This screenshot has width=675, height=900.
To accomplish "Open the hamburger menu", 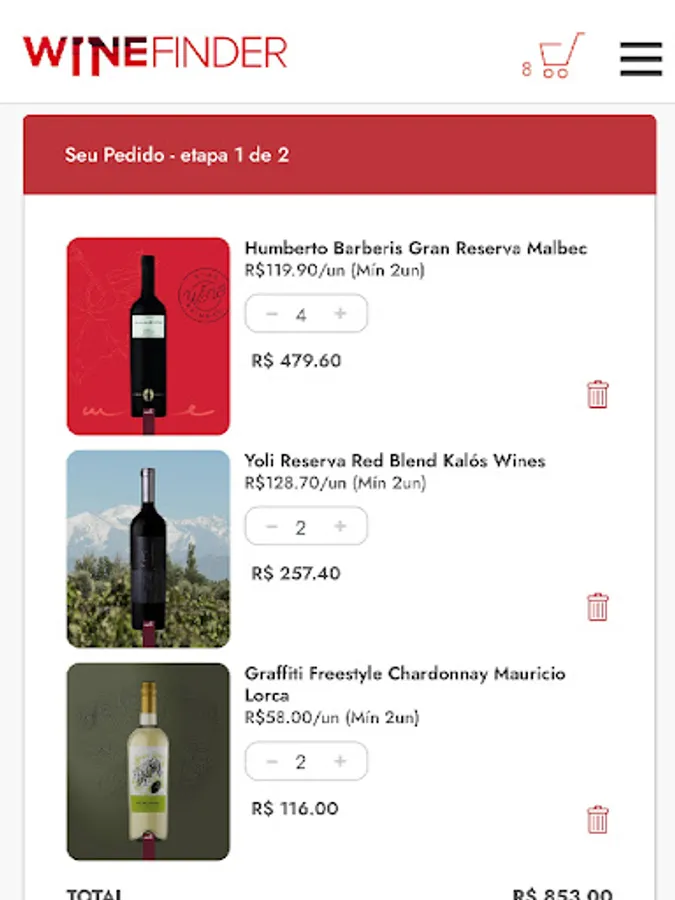I will (x=641, y=58).
